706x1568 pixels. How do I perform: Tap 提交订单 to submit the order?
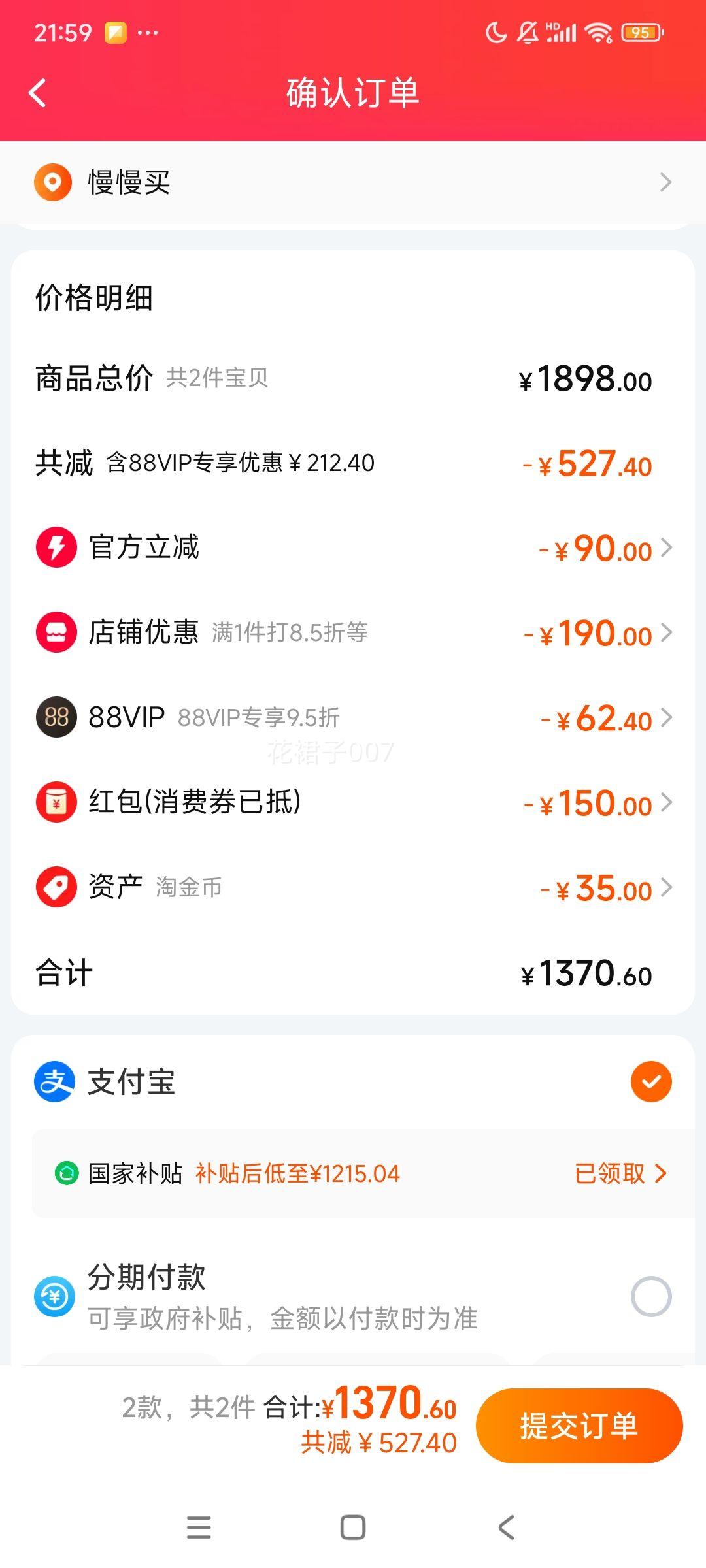[x=579, y=1426]
